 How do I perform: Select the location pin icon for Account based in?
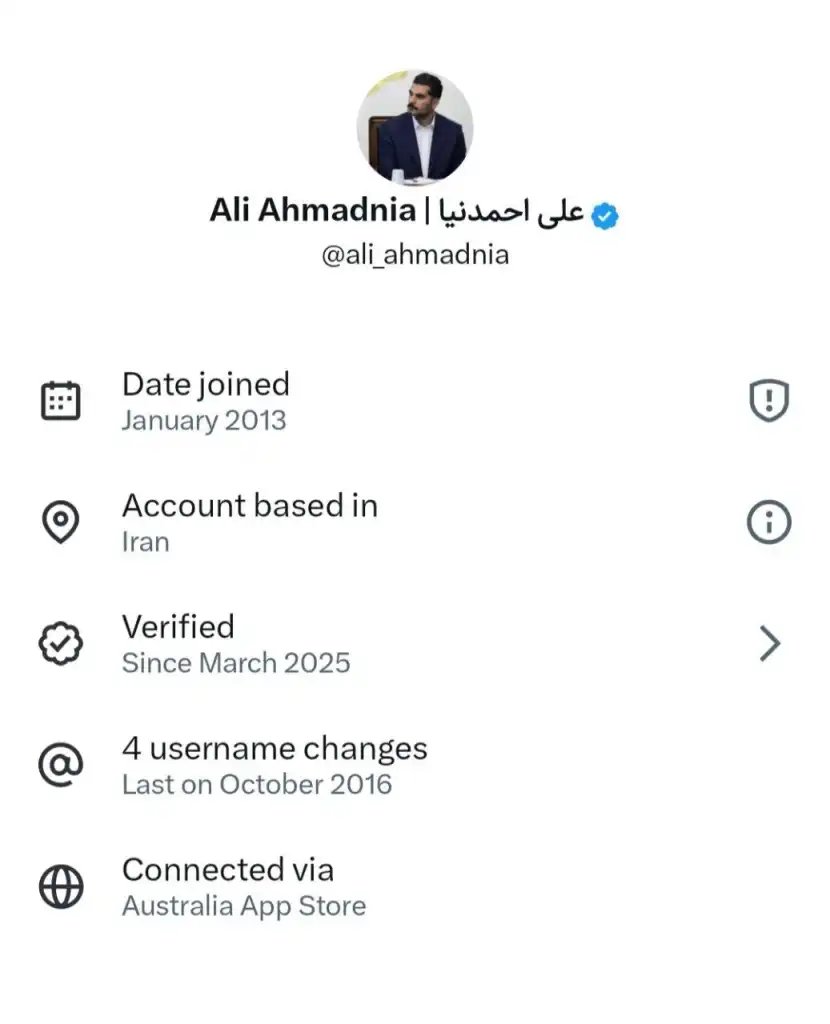(61, 520)
